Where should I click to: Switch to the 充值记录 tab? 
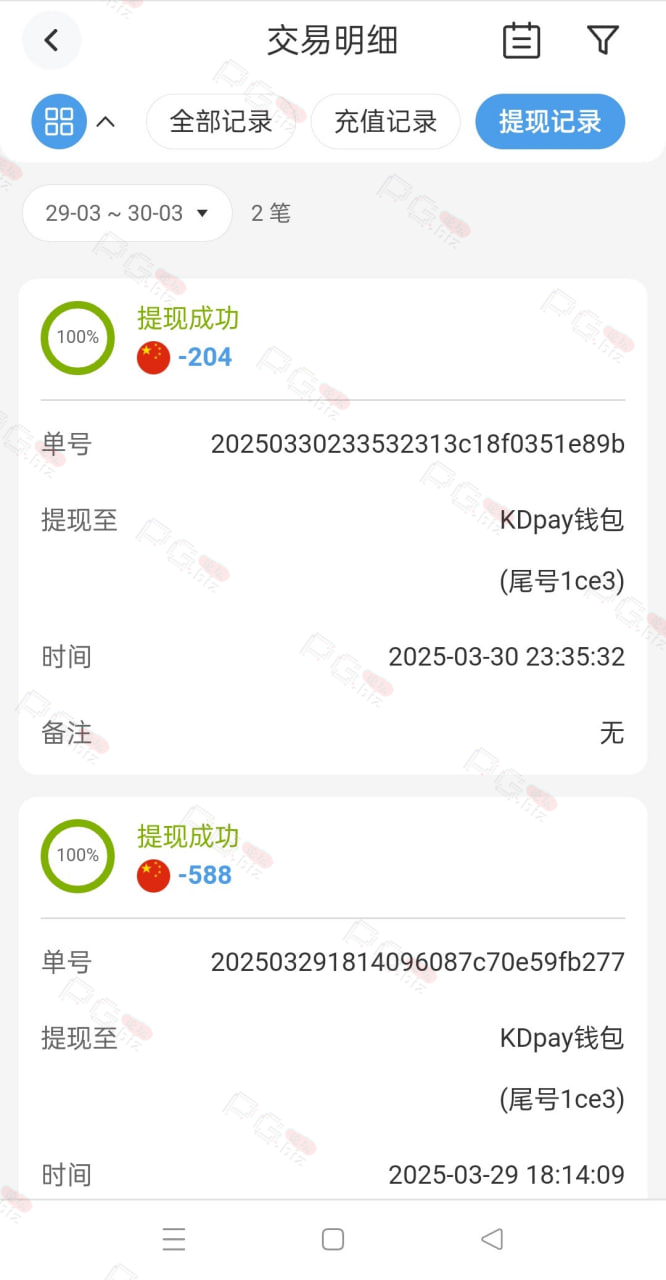coord(385,122)
